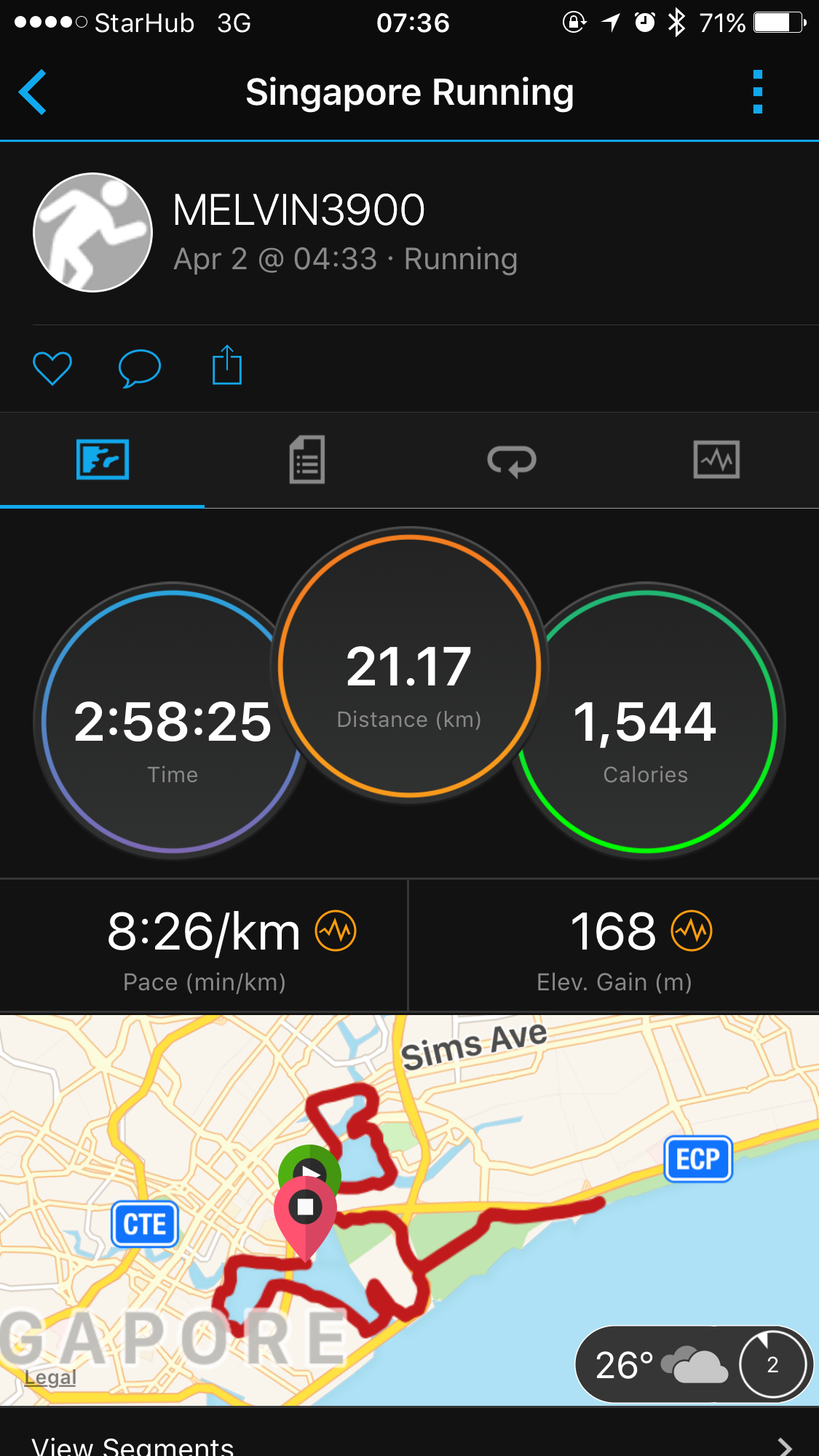Open the MELVIN3900 profile picture
The width and height of the screenshot is (819, 1456).
click(92, 232)
